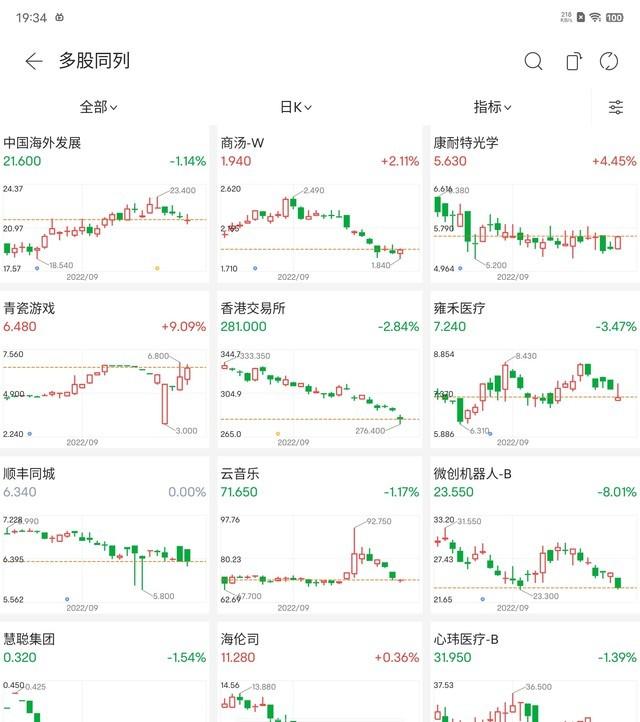Open the search icon
The height and width of the screenshot is (722, 640).
click(533, 61)
